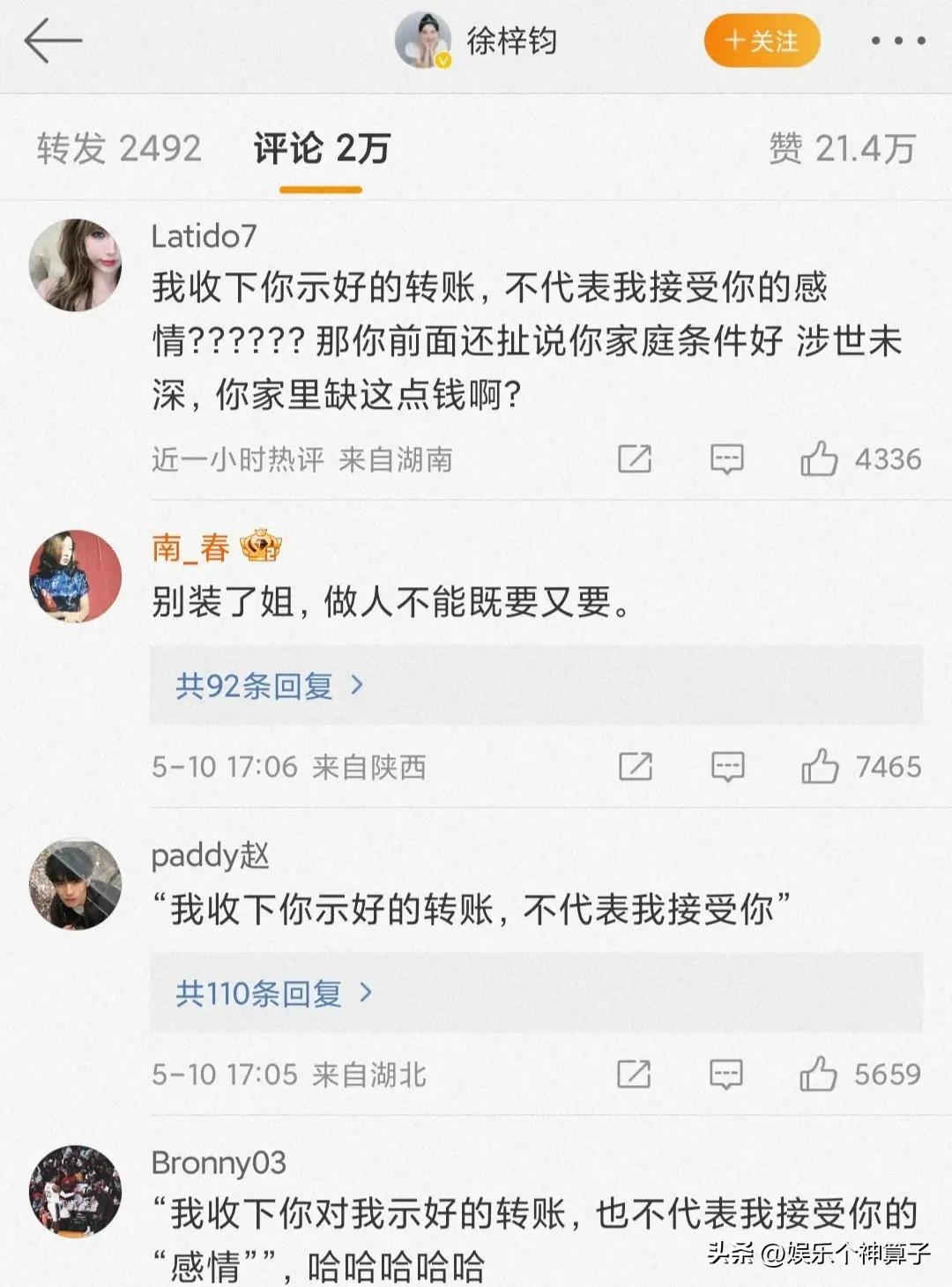
Task: Switch to the 赞 21.4万 tab
Action: (842, 148)
